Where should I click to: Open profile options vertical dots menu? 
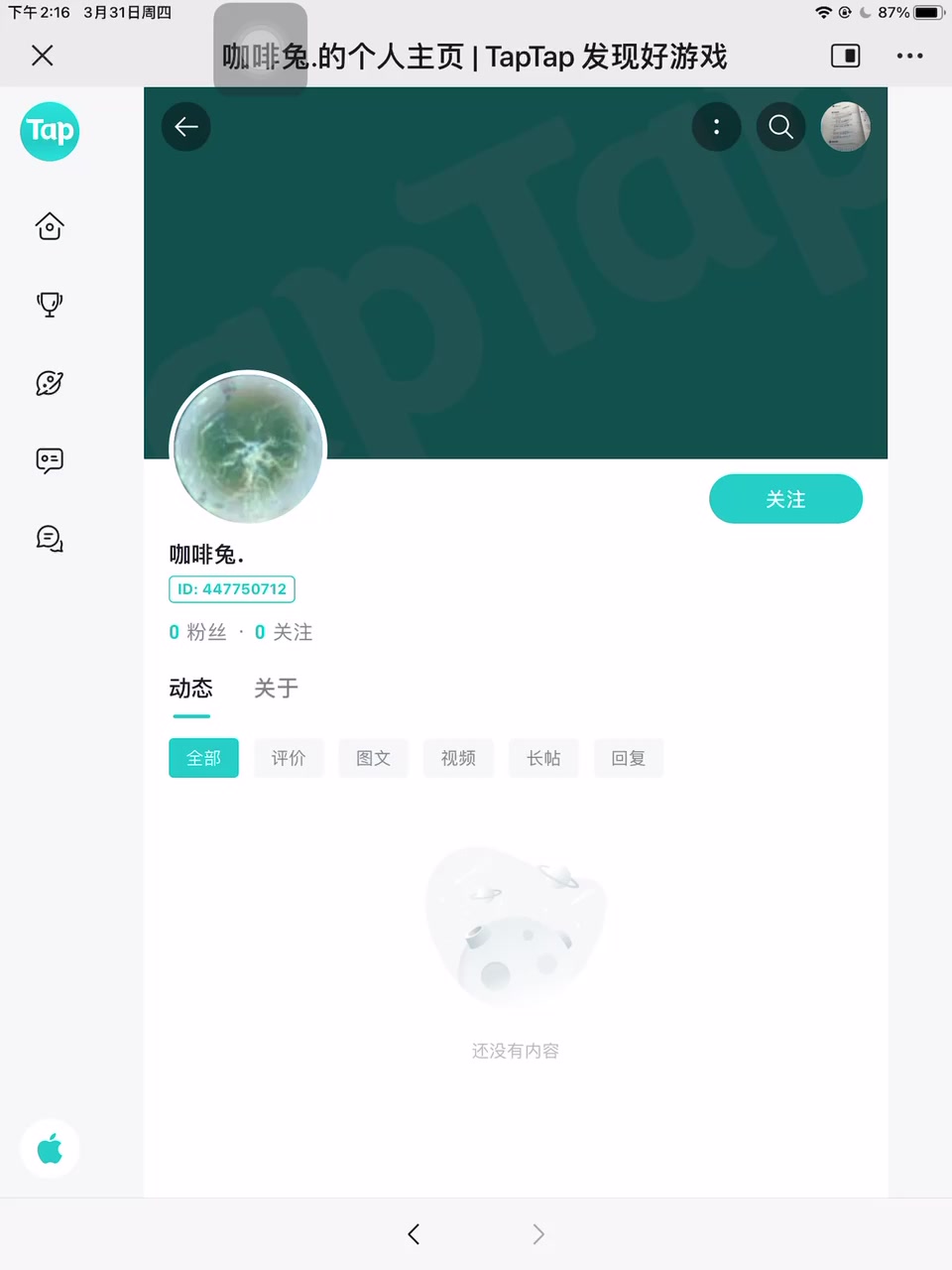tap(716, 127)
